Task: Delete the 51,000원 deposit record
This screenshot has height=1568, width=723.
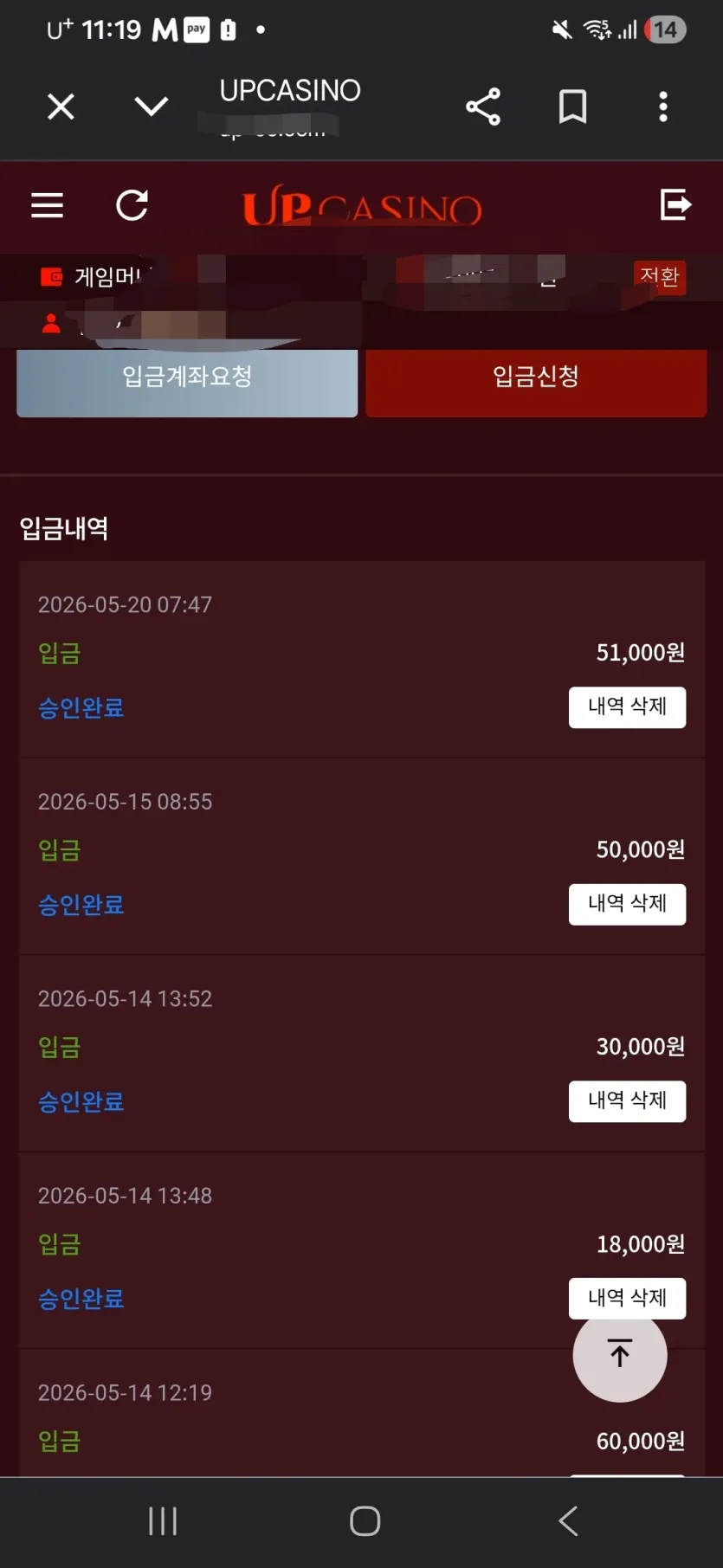Action: [x=627, y=707]
